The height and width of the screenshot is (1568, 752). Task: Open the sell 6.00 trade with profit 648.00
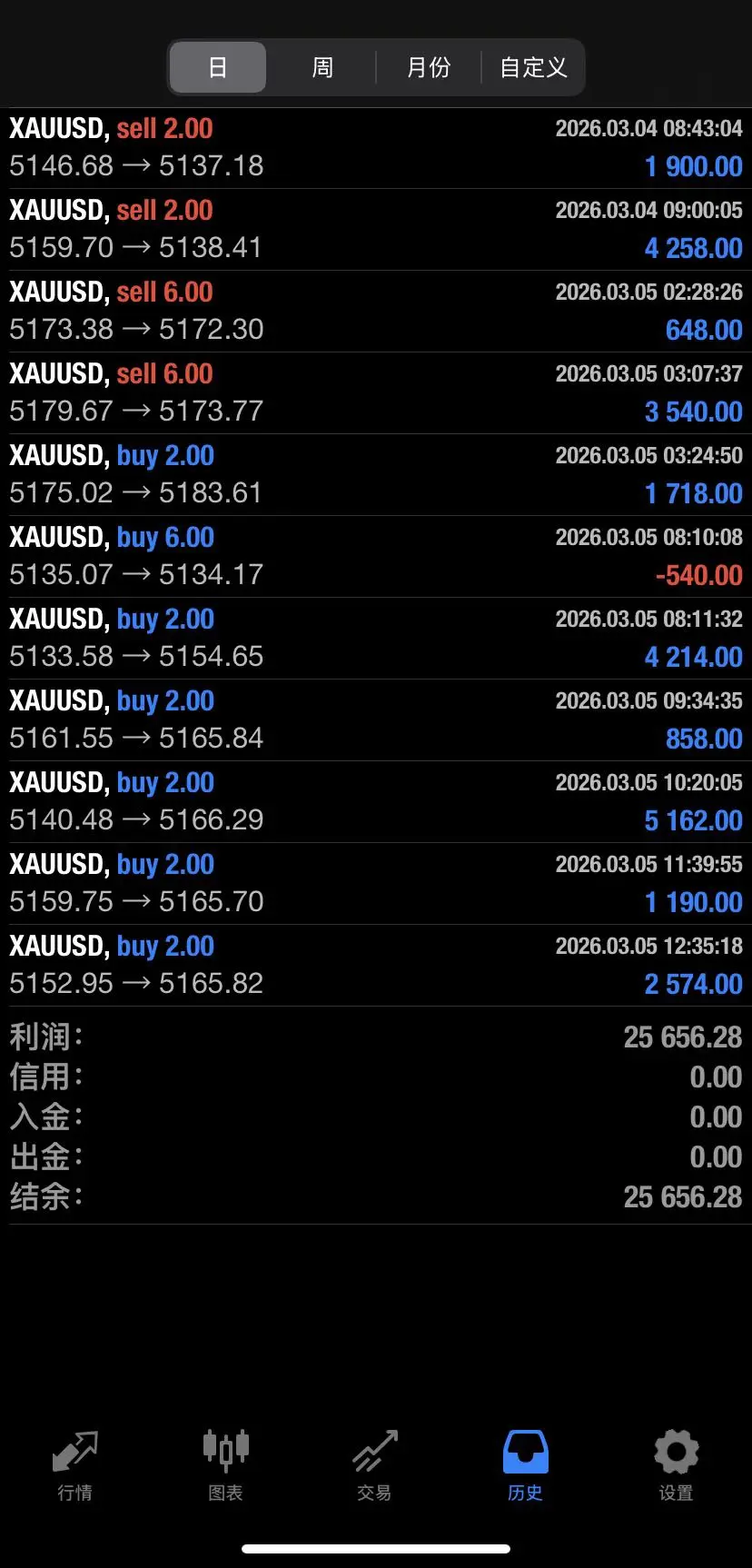[376, 312]
